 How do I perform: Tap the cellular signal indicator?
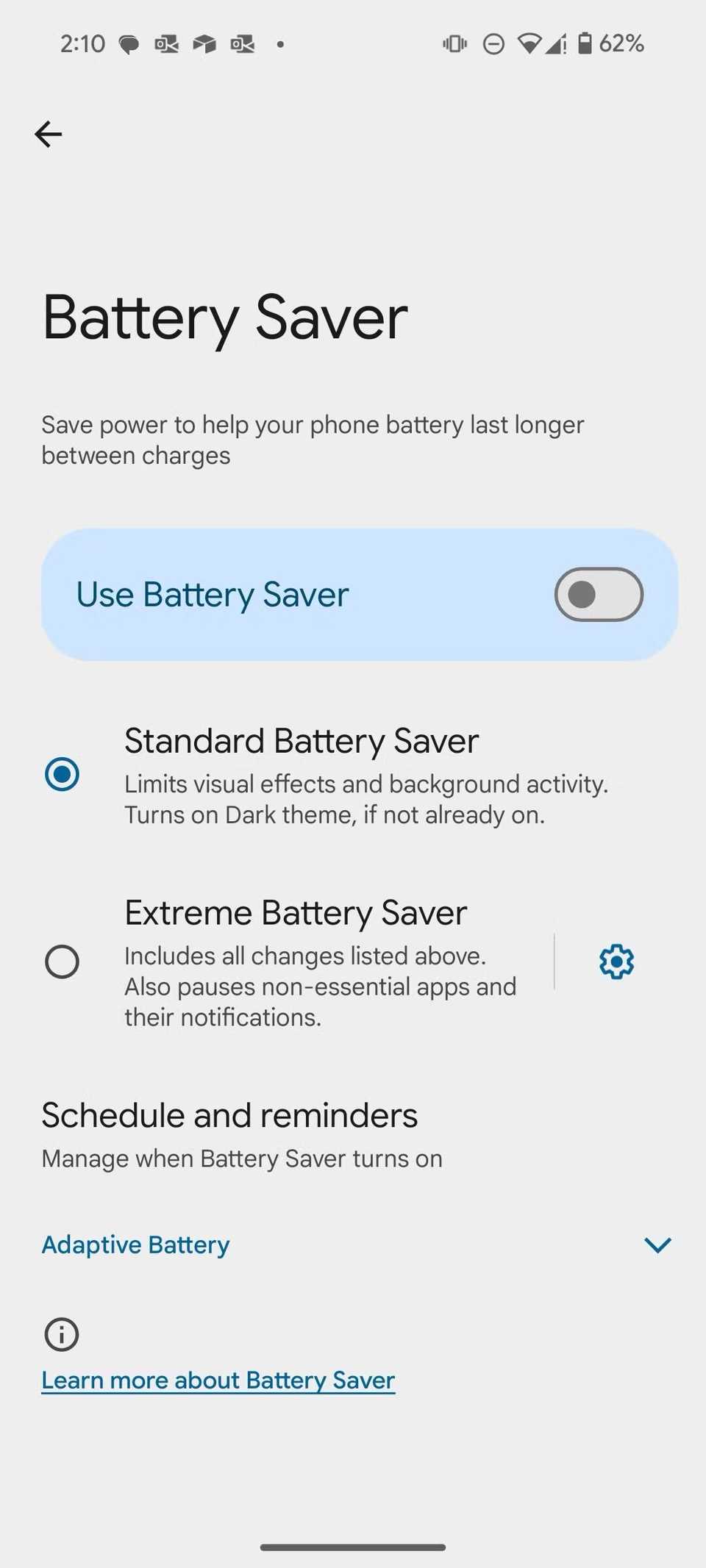[x=556, y=44]
